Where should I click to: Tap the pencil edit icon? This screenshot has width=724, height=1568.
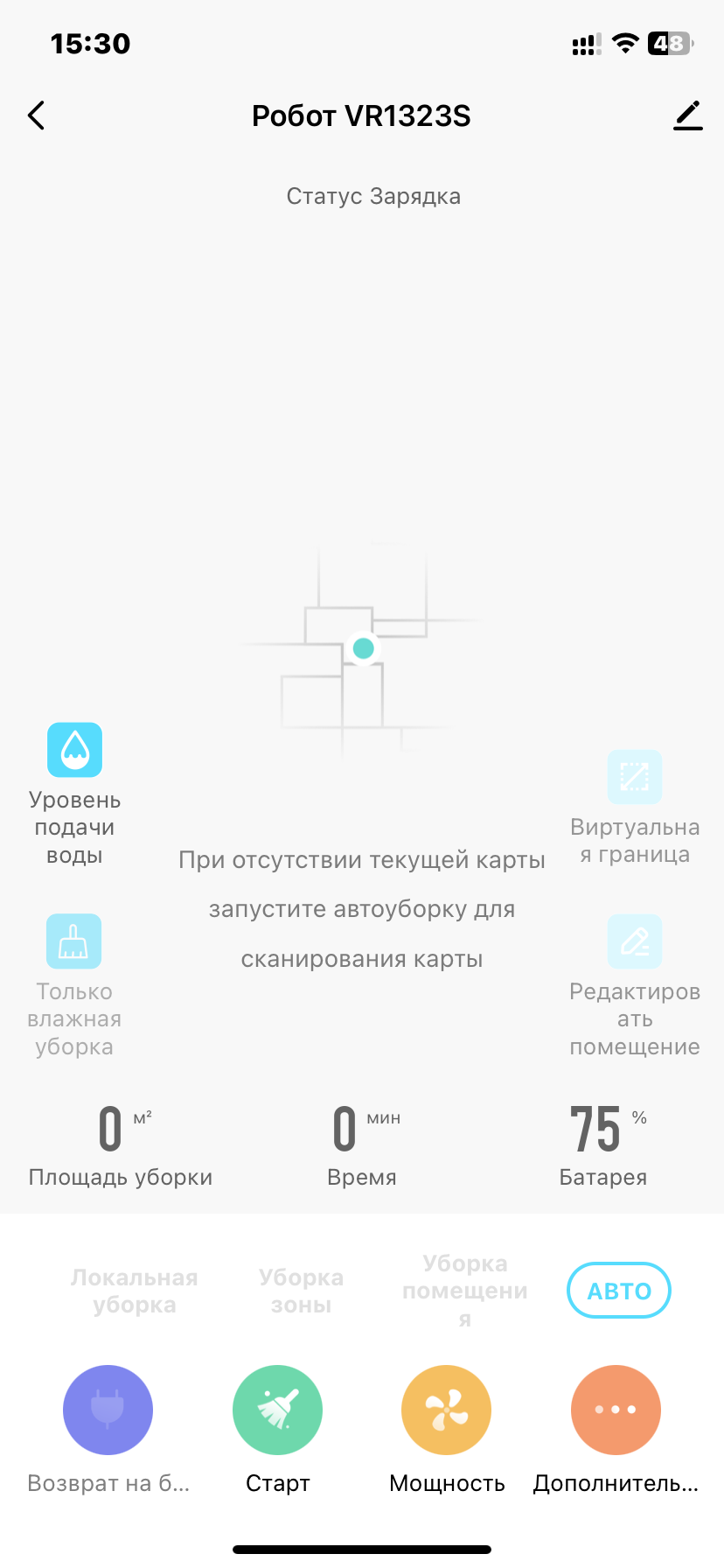click(x=688, y=115)
